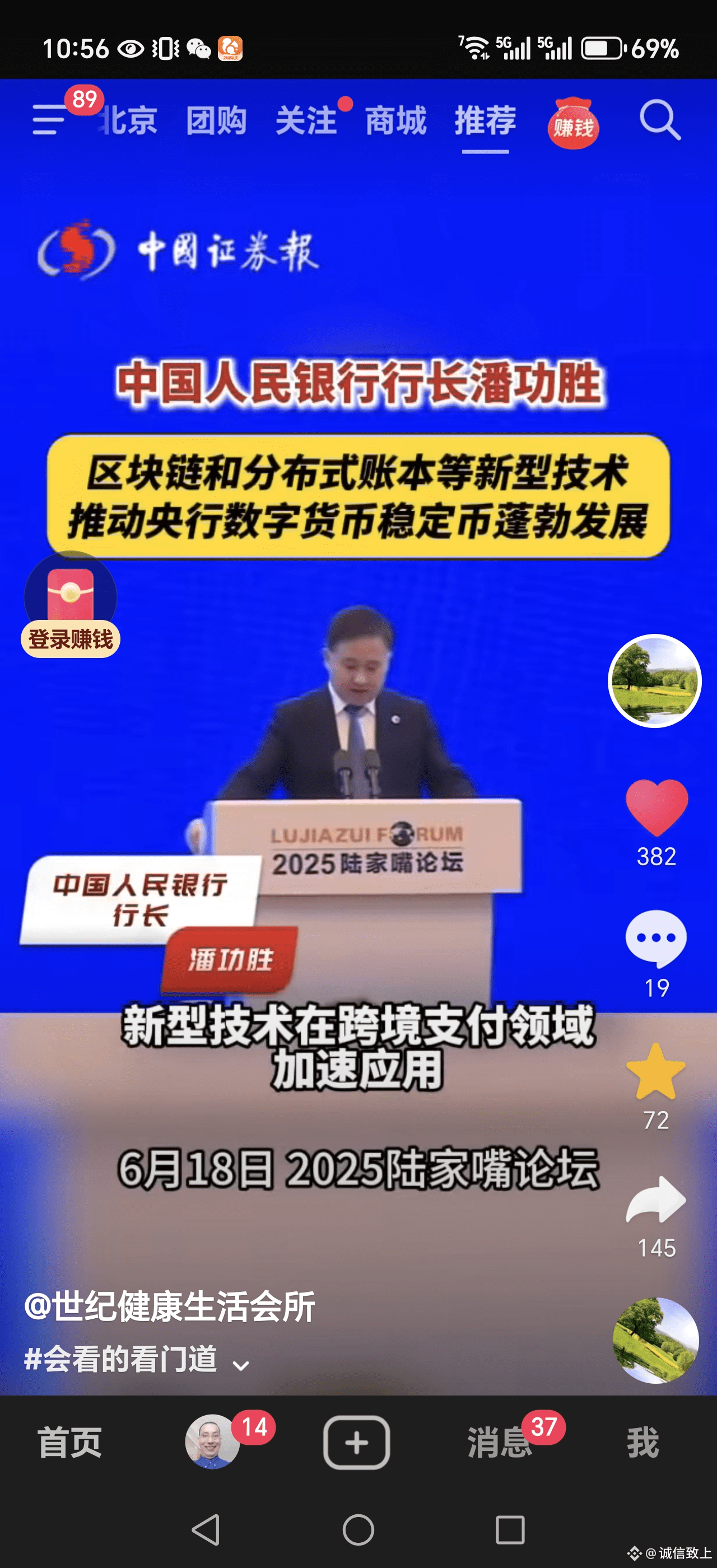Switch to the 团购 tab
Viewport: 717px width, 1568px height.
[x=216, y=120]
